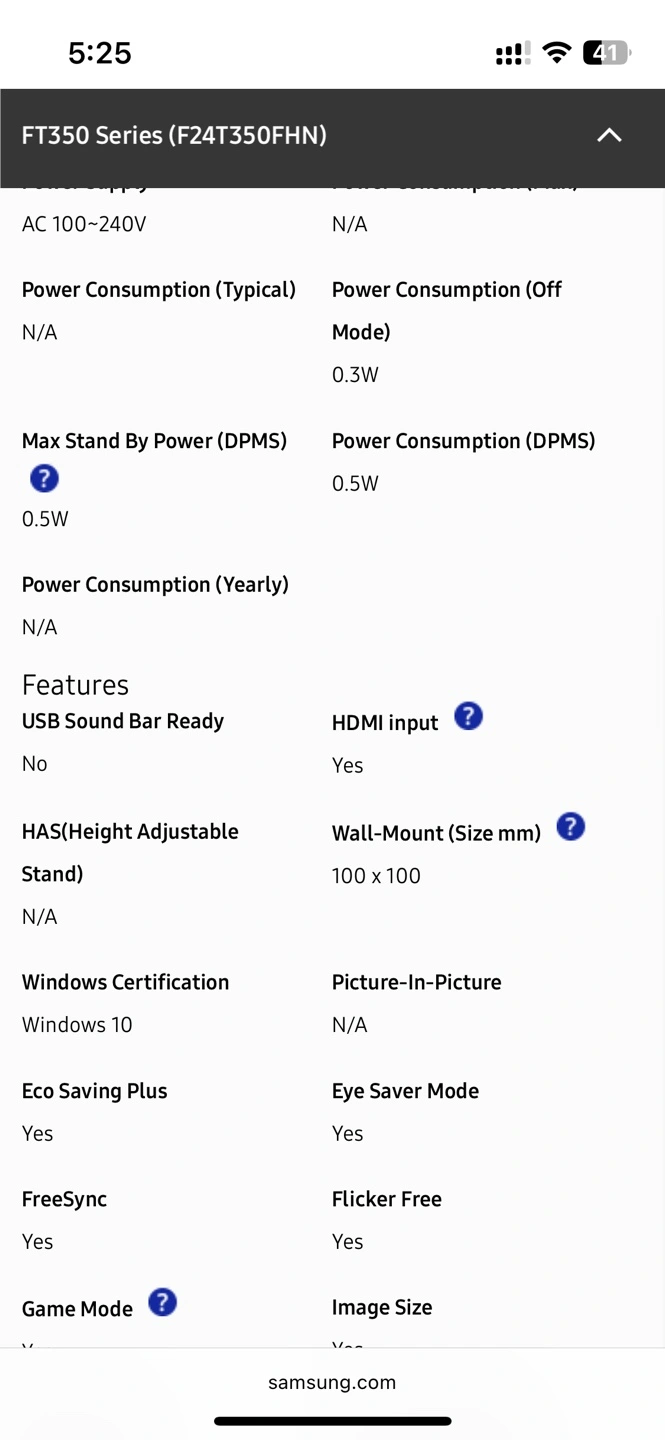The height and width of the screenshot is (1440, 665).
Task: Show info tooltip next to HDMI input
Action: click(x=468, y=716)
